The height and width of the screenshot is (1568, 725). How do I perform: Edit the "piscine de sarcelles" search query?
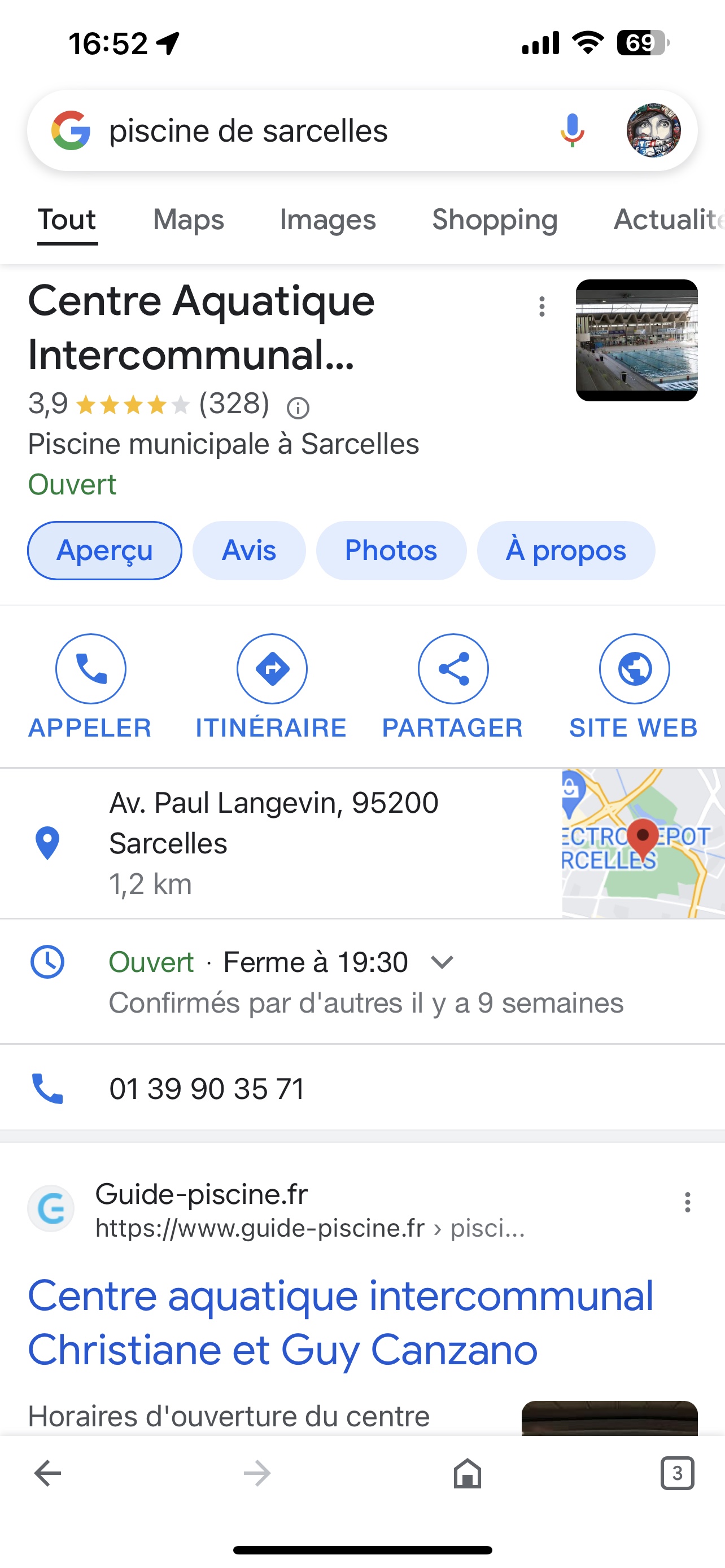(304, 131)
